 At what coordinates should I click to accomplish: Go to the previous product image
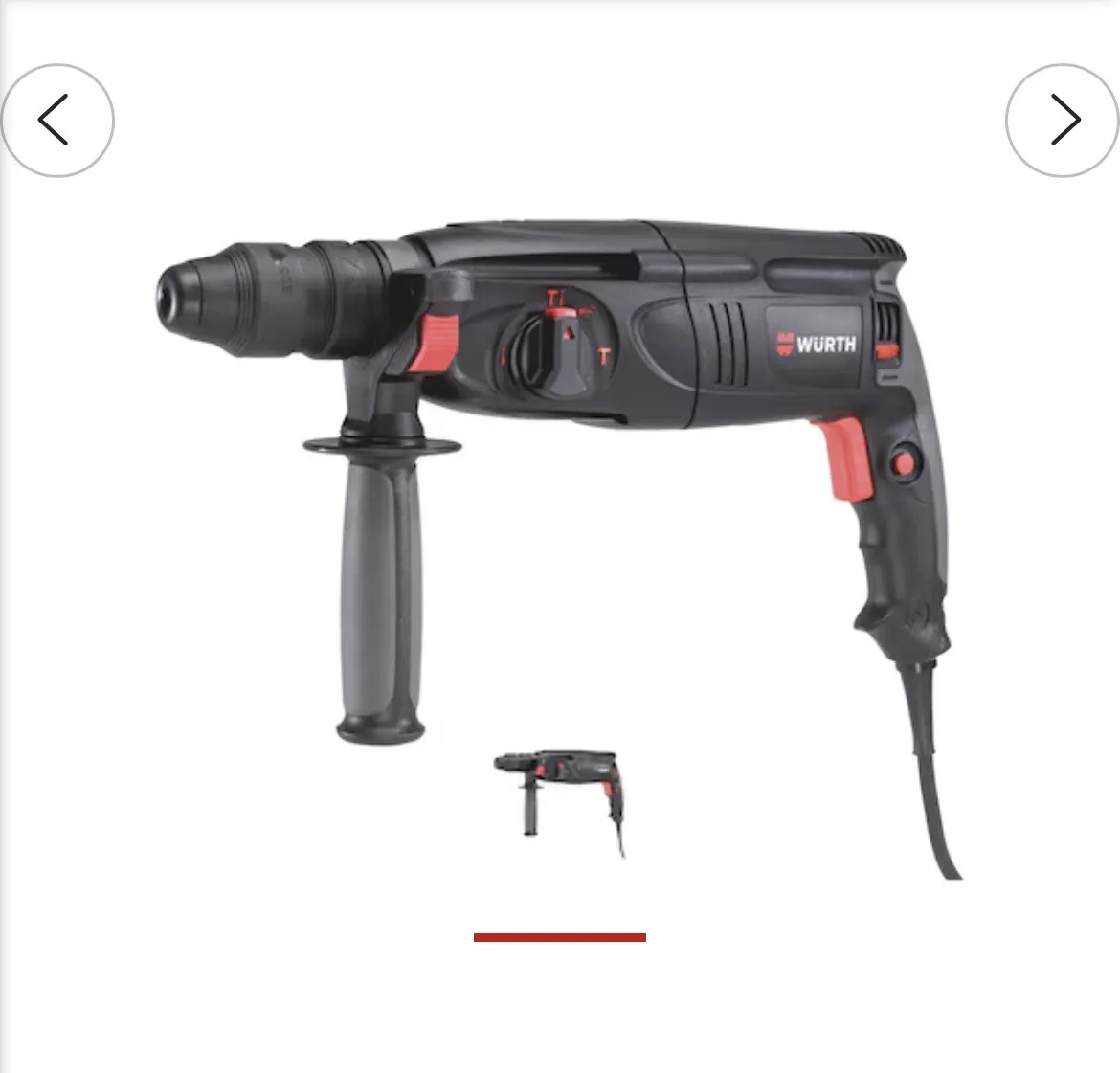click(57, 120)
